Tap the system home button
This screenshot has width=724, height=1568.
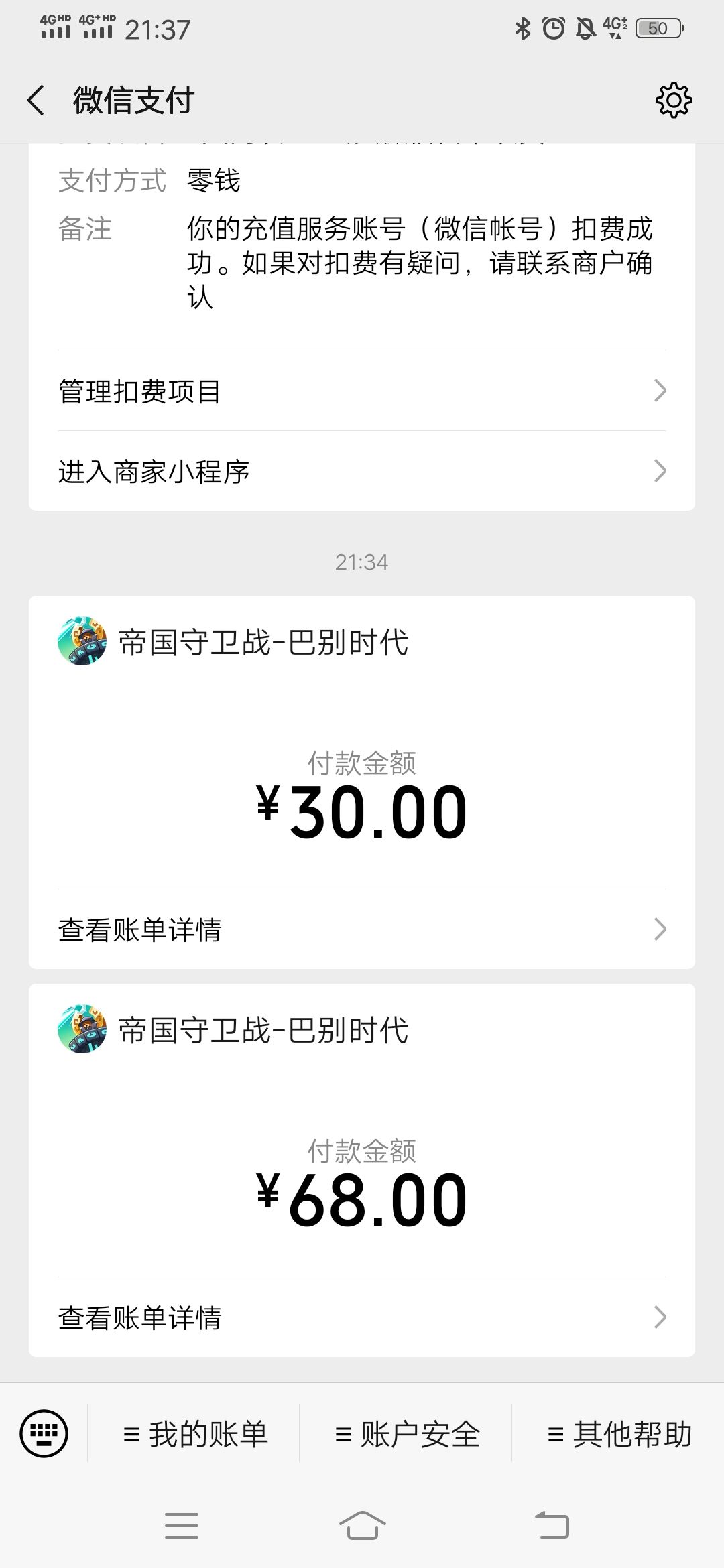click(362, 1526)
